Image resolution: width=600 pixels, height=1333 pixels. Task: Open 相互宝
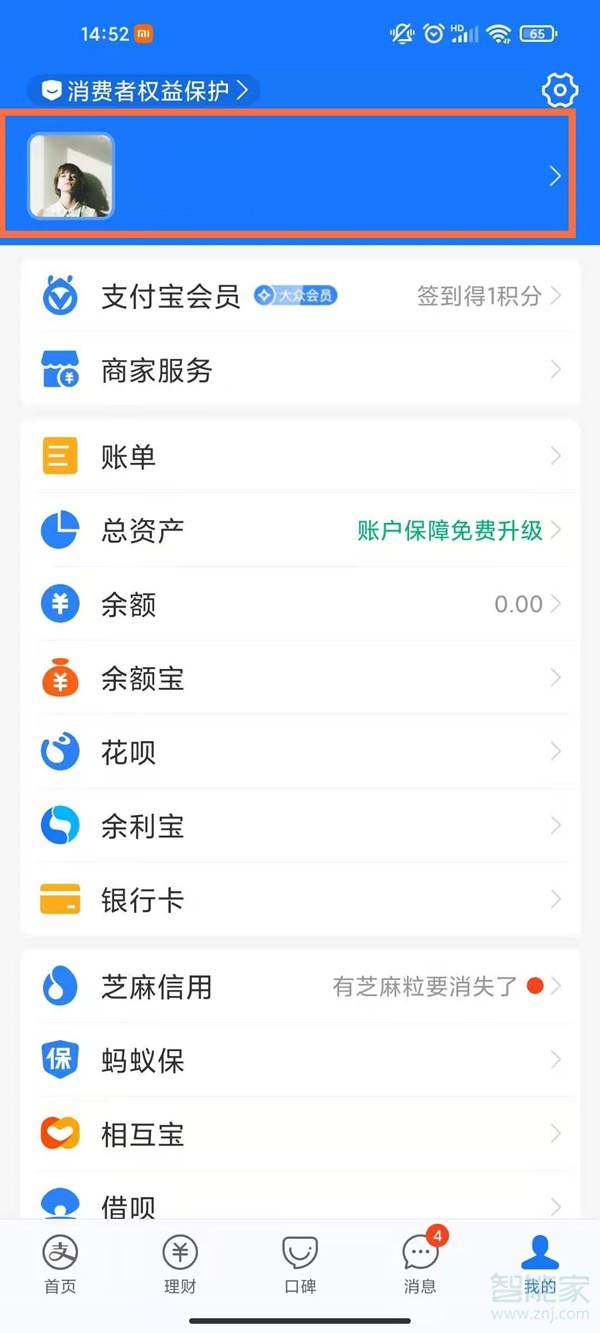300,1134
